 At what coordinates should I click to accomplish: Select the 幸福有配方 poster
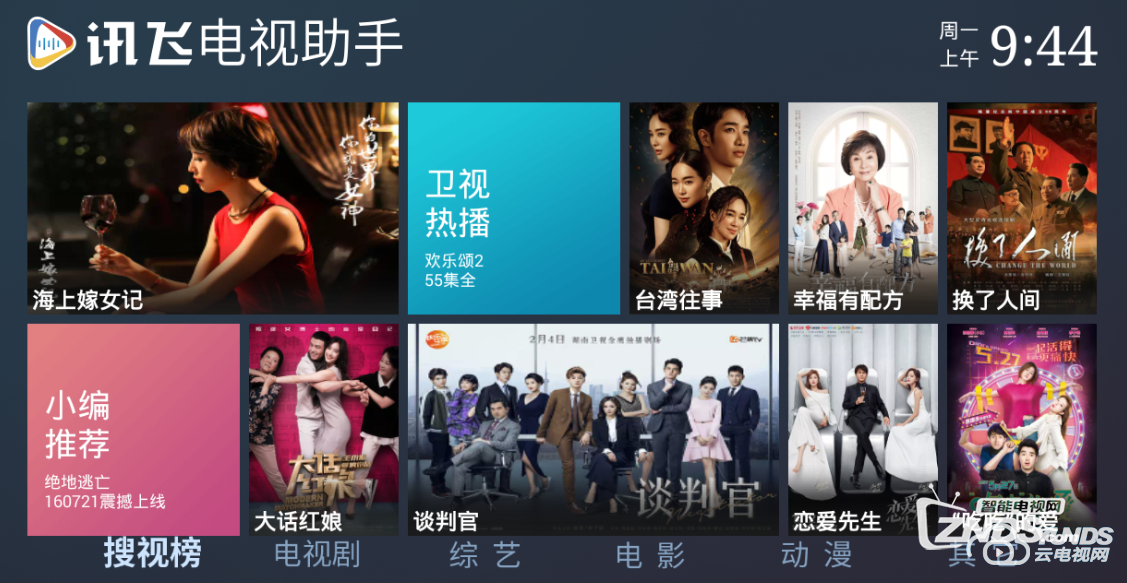coord(862,208)
